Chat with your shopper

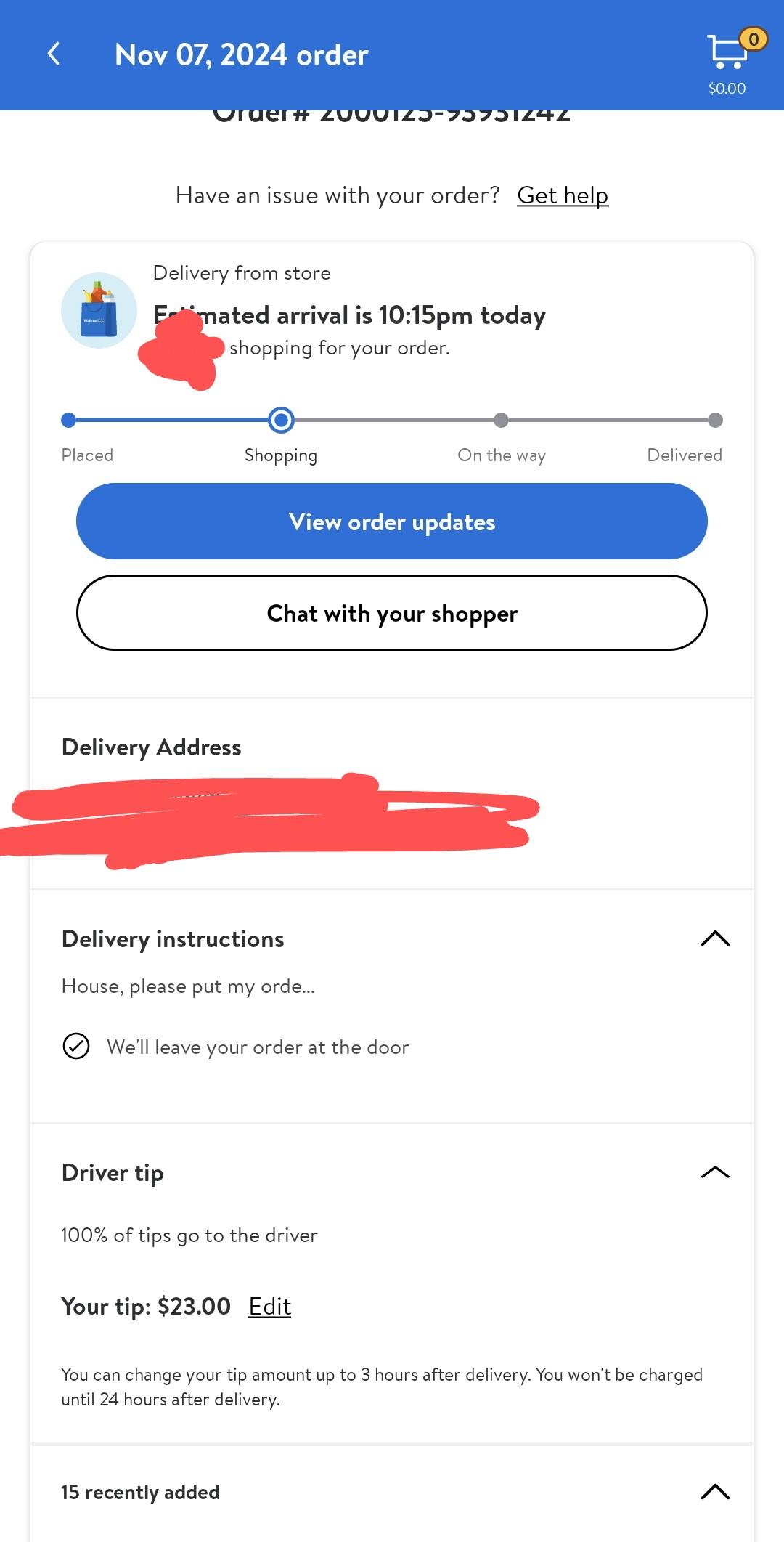tap(392, 613)
